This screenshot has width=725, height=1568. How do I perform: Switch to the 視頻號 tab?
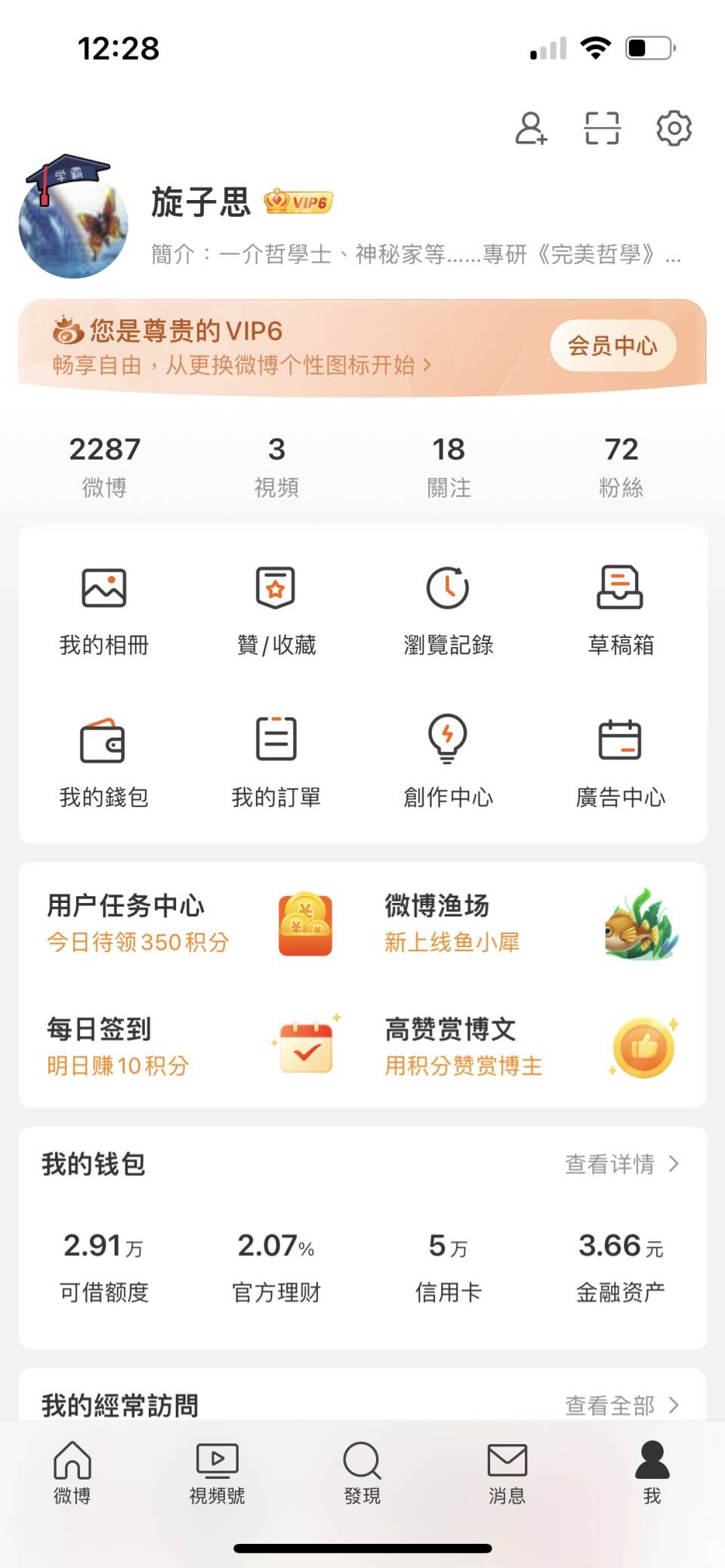coord(217,1471)
